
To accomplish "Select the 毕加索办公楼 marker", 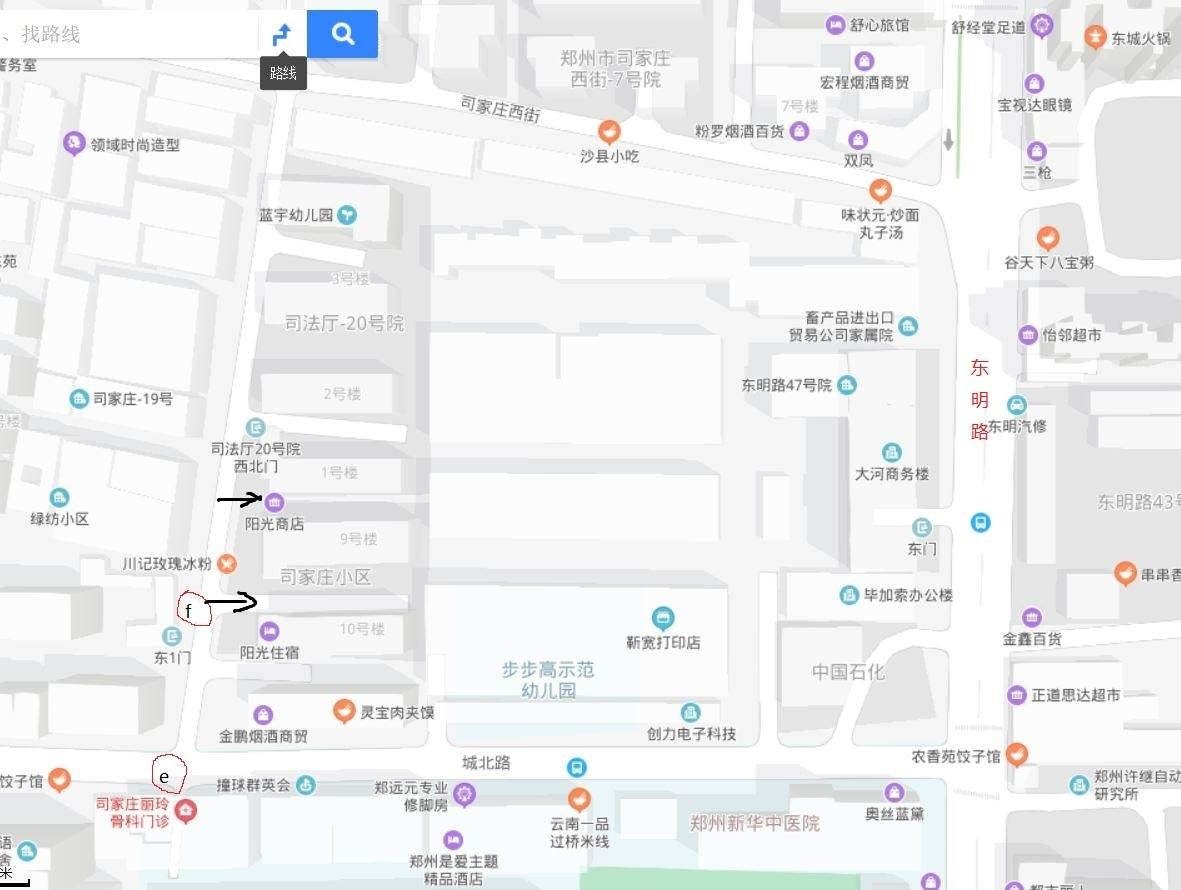I will click(x=849, y=595).
